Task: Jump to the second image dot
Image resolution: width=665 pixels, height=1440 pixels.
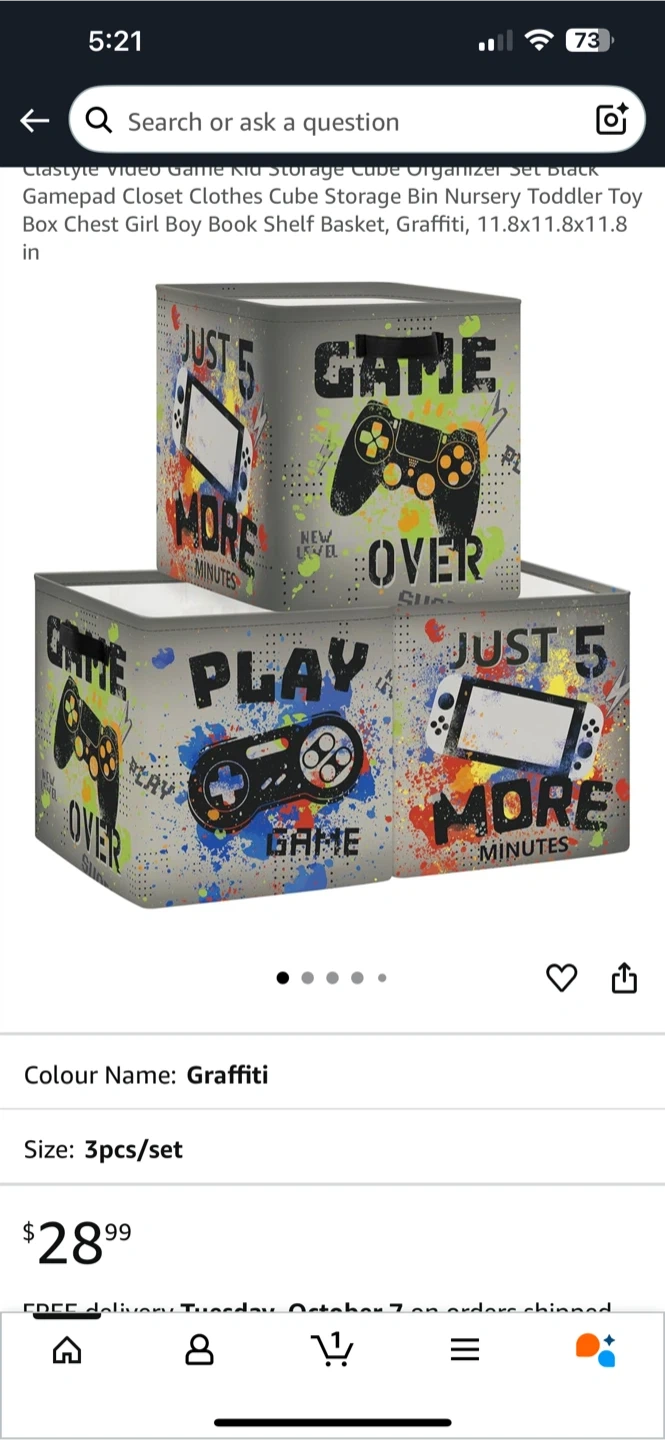Action: click(307, 978)
